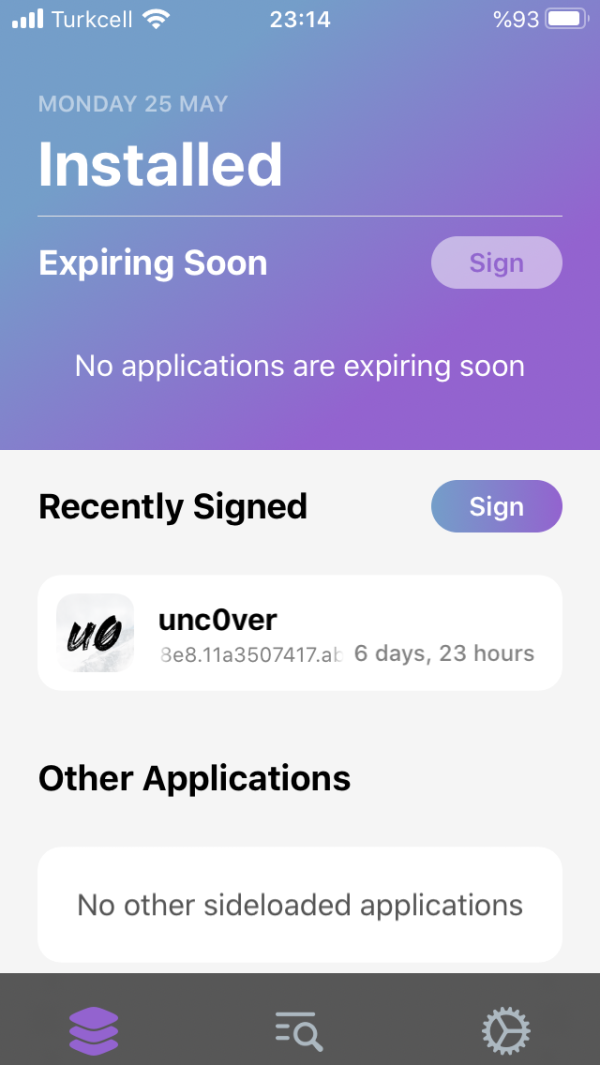Tap Sign button next to Recently Signed
The image size is (600, 1065).
(496, 506)
